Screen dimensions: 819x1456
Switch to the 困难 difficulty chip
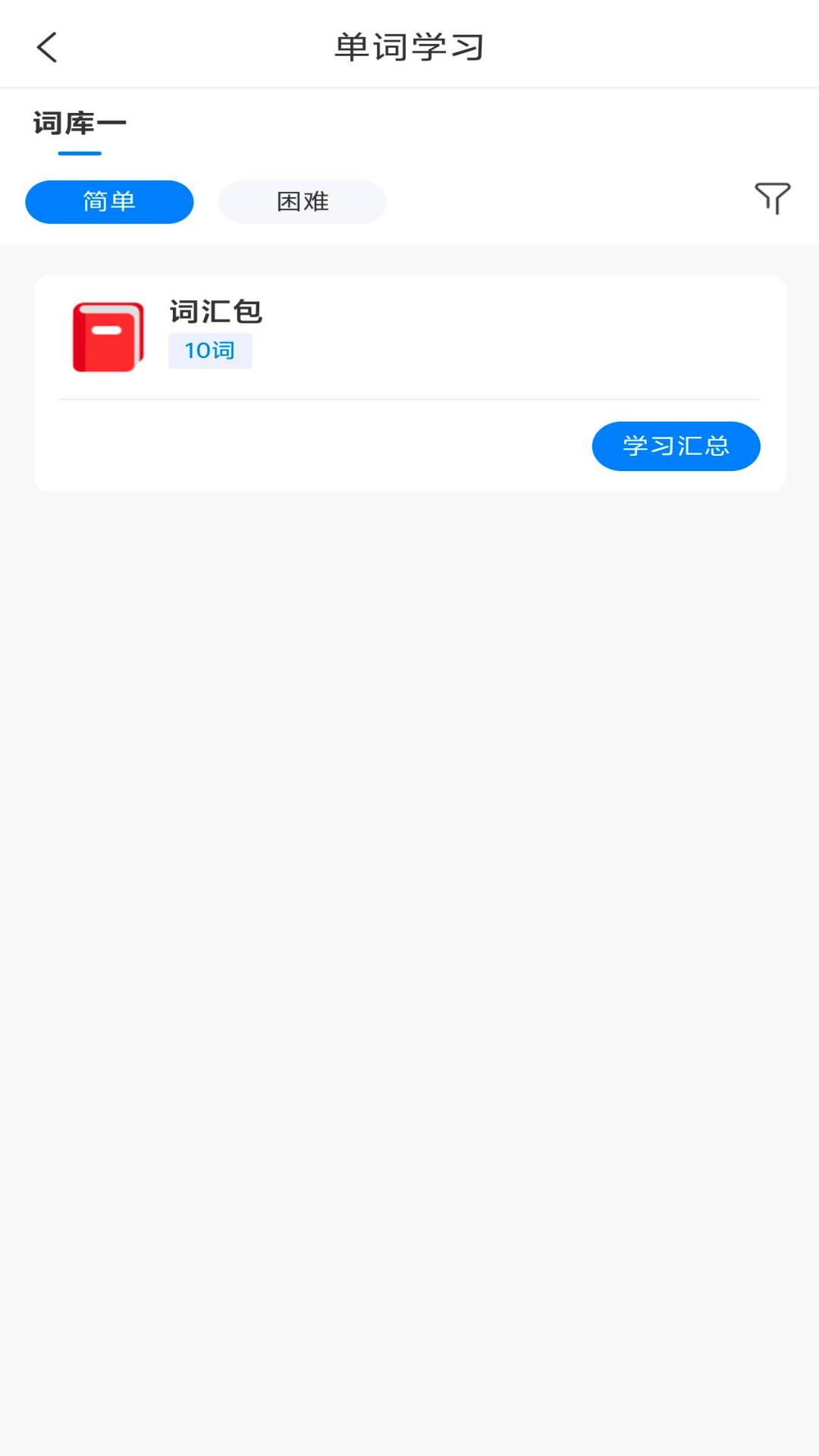[x=303, y=202]
